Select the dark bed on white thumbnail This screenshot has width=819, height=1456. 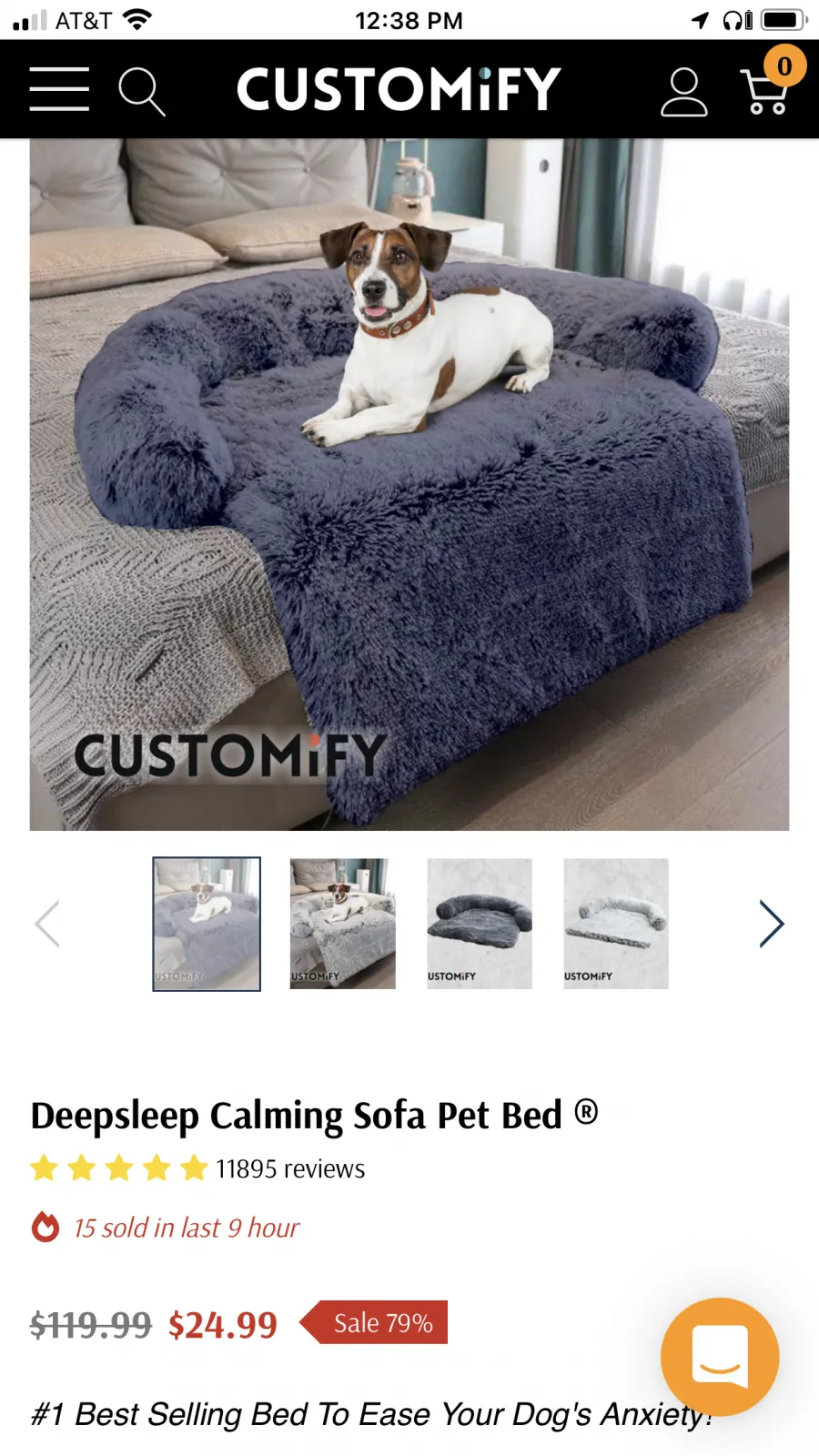point(480,924)
